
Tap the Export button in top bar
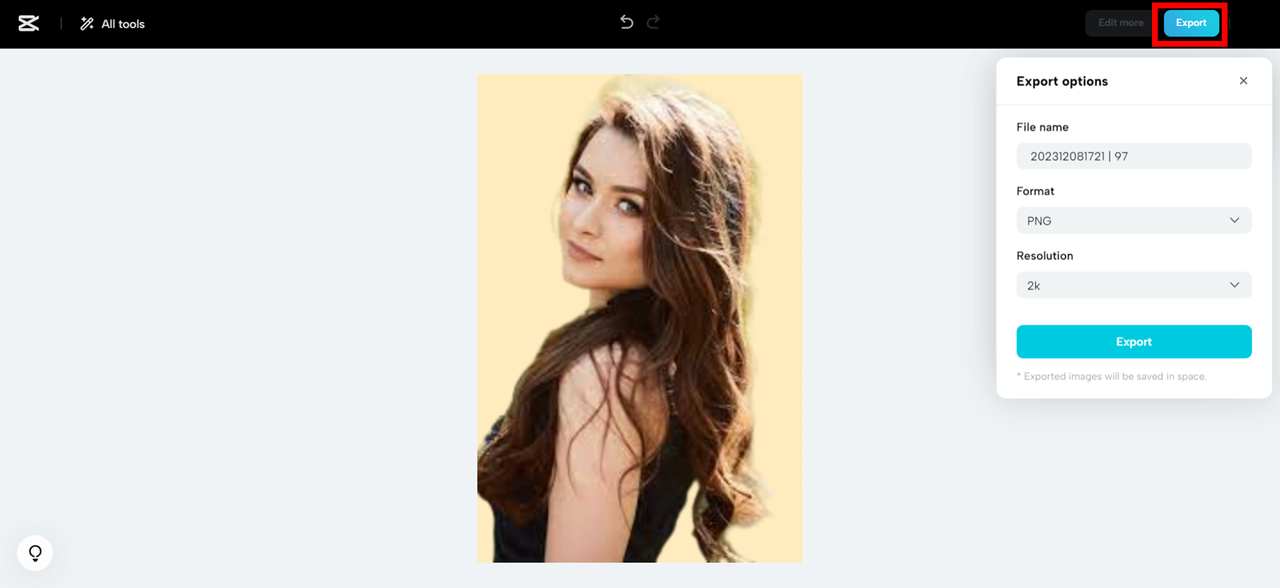click(x=1191, y=23)
